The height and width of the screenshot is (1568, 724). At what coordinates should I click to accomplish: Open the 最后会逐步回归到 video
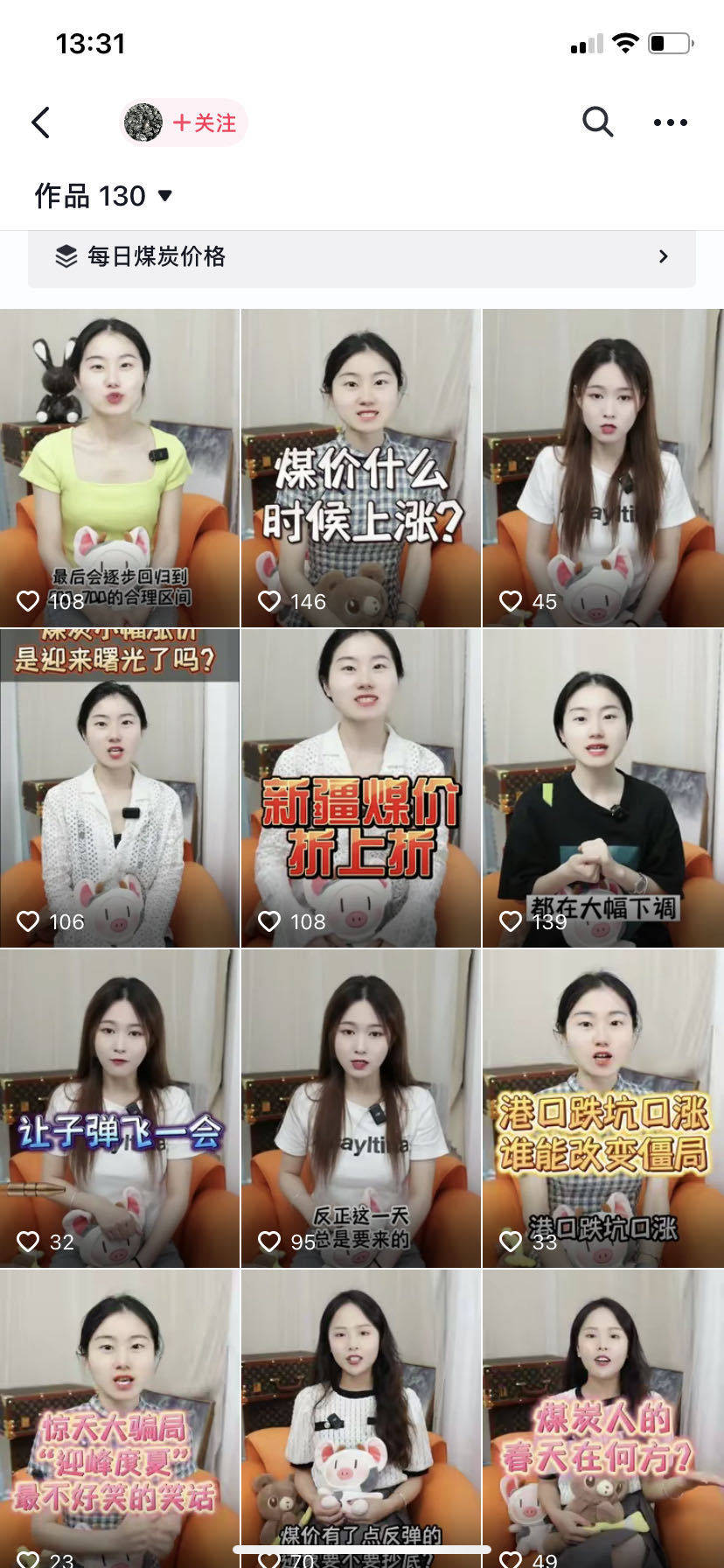120,468
